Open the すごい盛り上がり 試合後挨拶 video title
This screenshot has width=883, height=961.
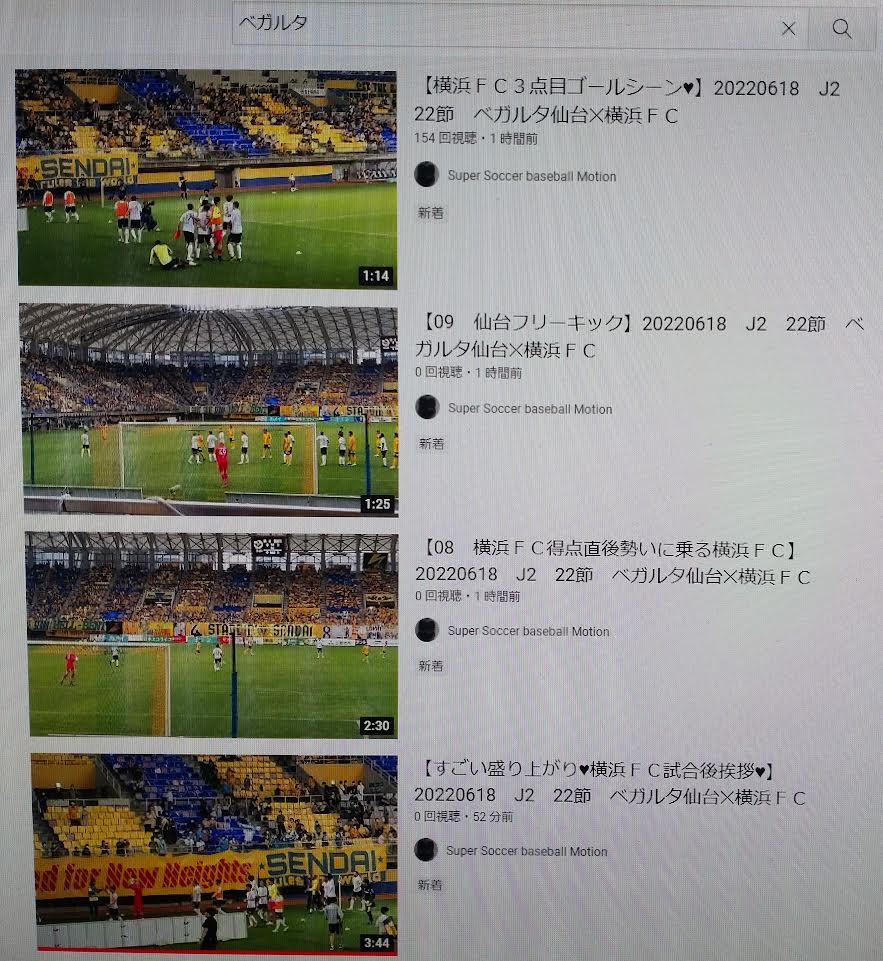[x=610, y=784]
